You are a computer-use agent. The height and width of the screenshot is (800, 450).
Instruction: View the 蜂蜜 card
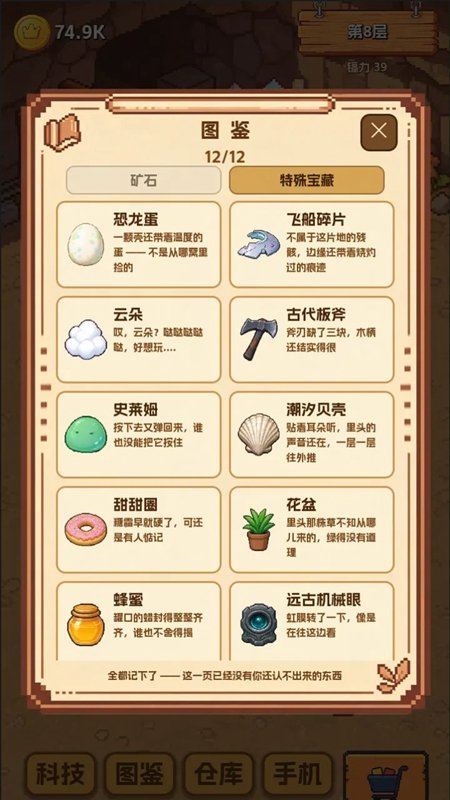point(139,621)
